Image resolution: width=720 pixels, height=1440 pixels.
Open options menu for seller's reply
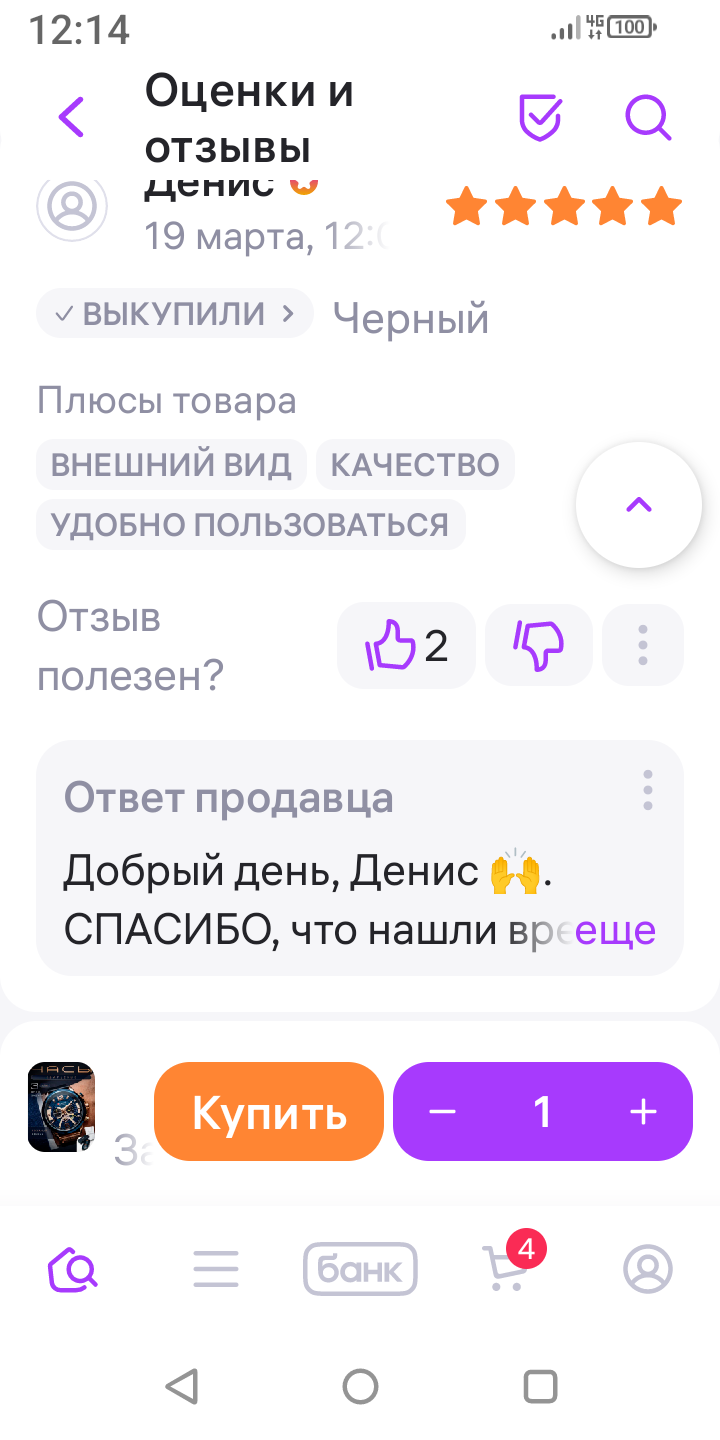pyautogui.click(x=648, y=790)
